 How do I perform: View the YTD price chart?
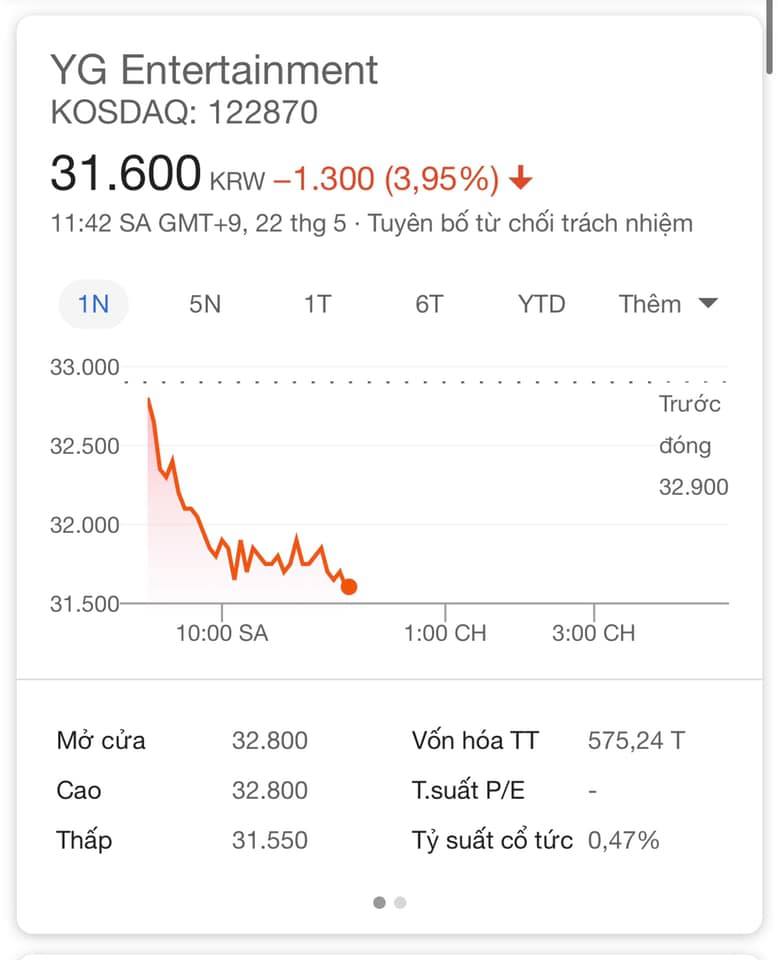[x=541, y=304]
